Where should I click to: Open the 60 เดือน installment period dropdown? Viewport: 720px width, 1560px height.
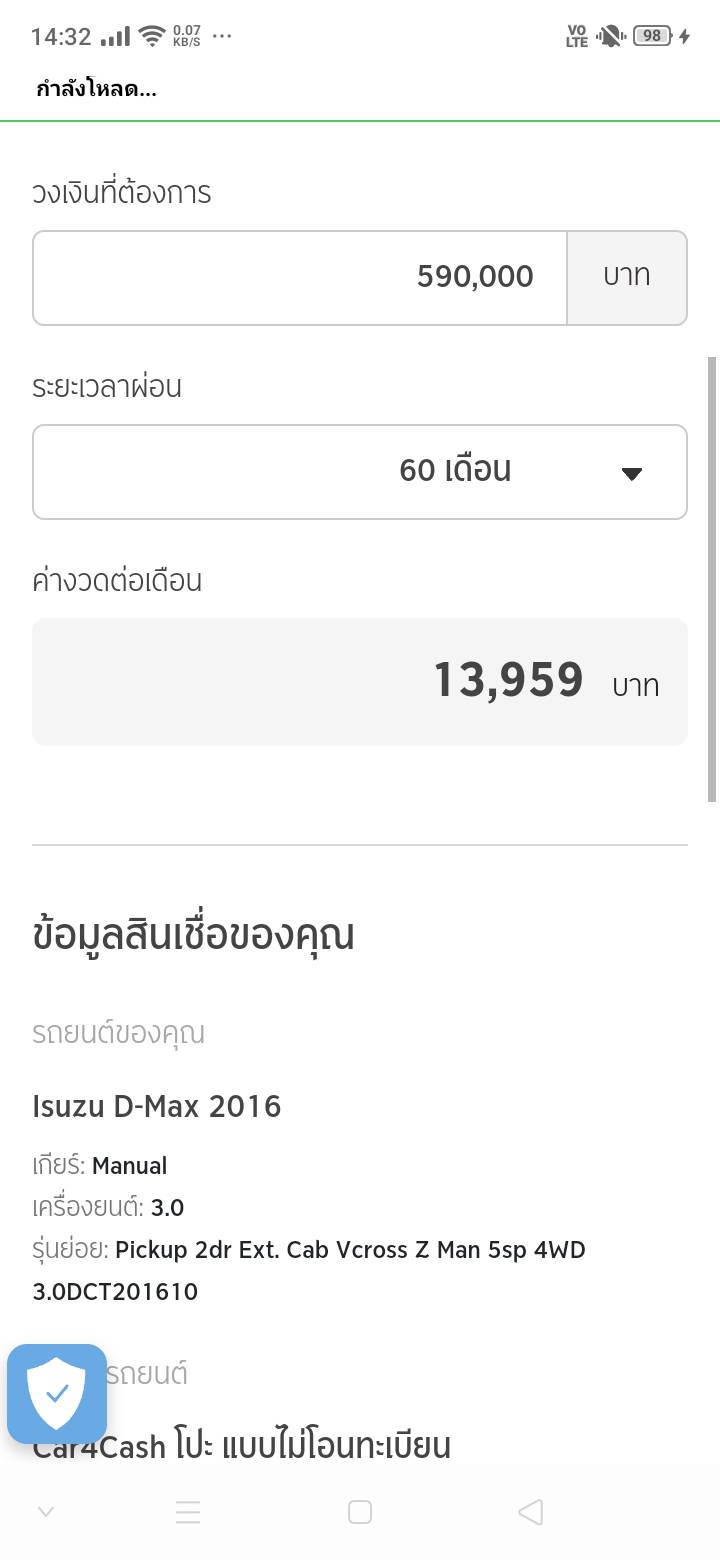point(360,472)
